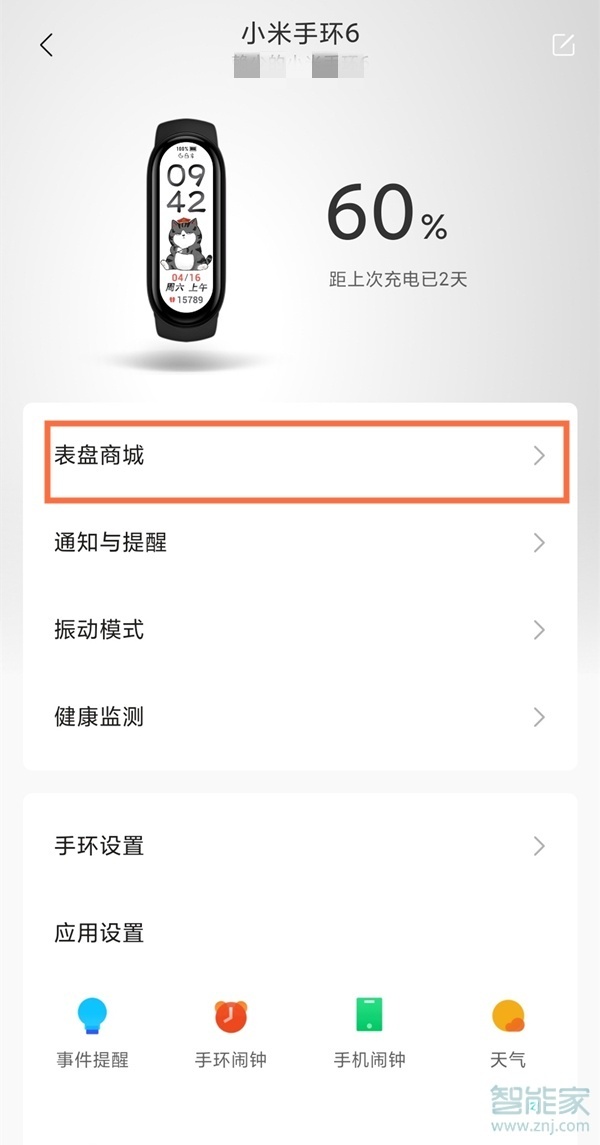Open 通知与提醒 settings
Screen dimensions: 600x1145
pos(300,543)
